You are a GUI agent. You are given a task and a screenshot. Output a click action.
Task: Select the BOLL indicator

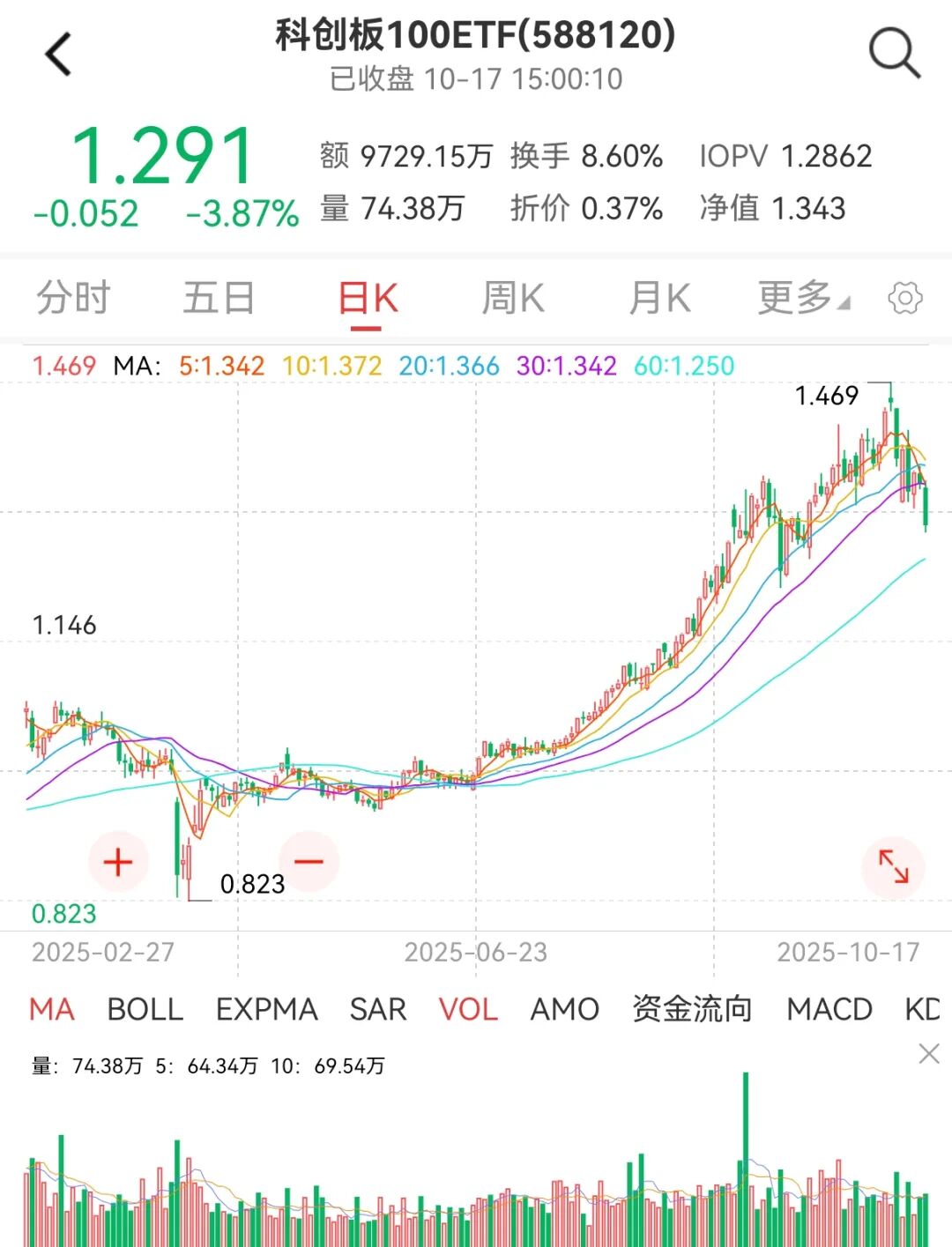145,1009
